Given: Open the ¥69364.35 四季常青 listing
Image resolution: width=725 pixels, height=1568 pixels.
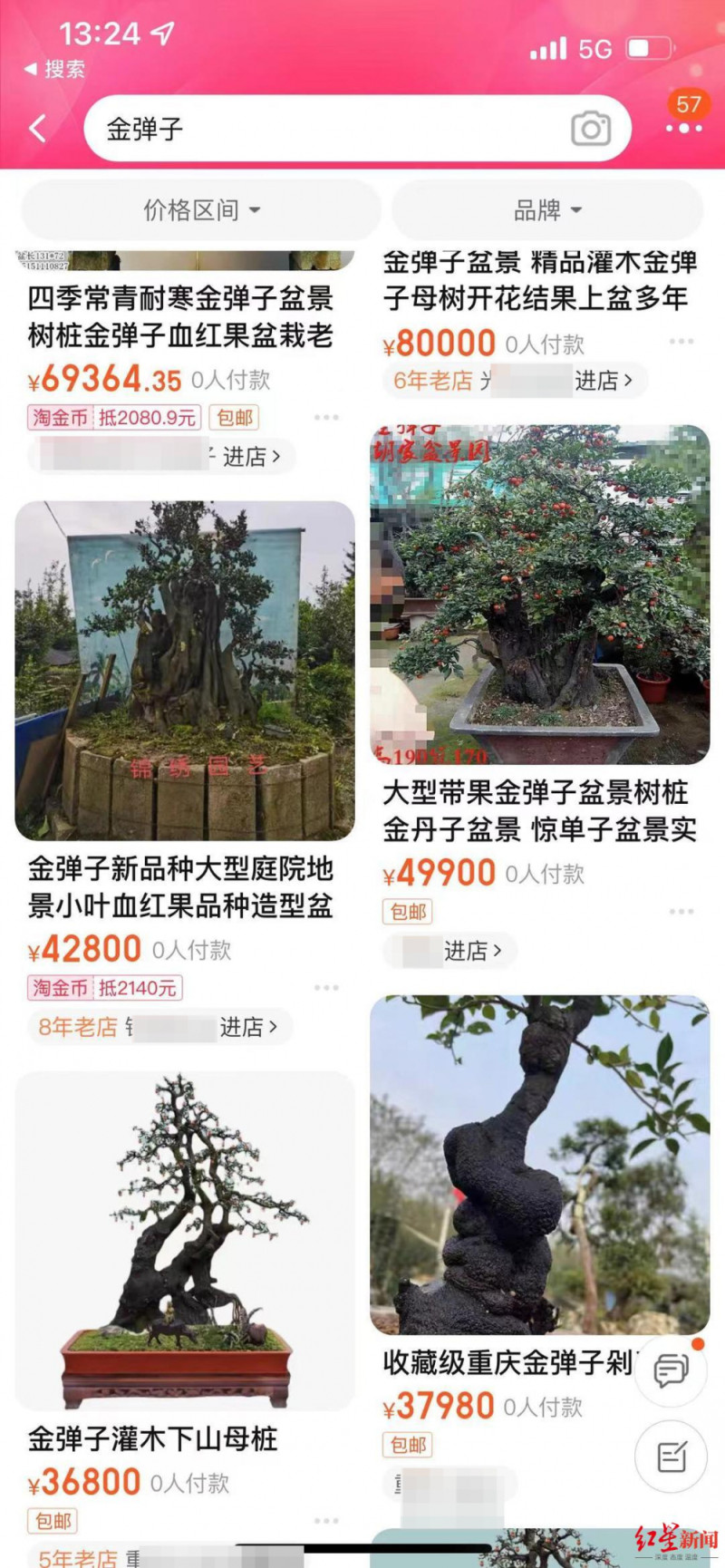Looking at the screenshot, I should click(181, 317).
